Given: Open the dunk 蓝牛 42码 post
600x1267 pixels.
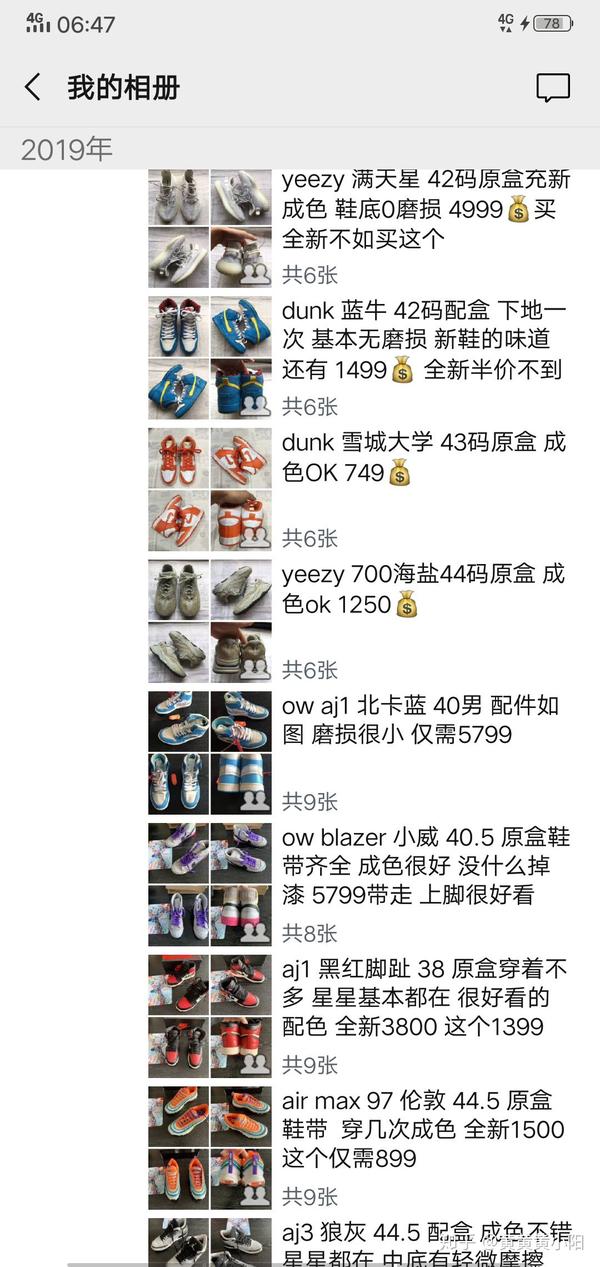Looking at the screenshot, I should (425, 340).
